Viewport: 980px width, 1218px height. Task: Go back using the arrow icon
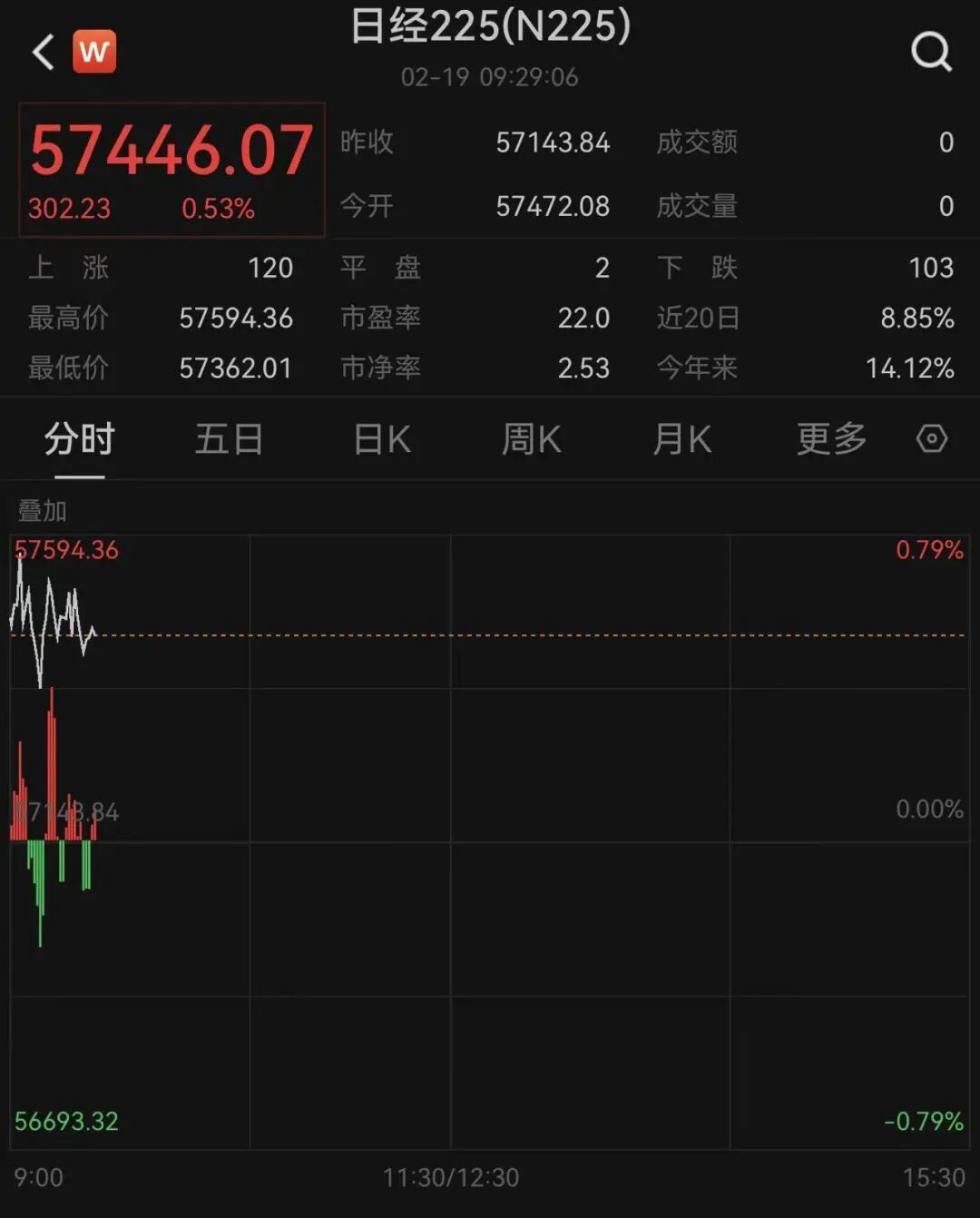point(43,52)
